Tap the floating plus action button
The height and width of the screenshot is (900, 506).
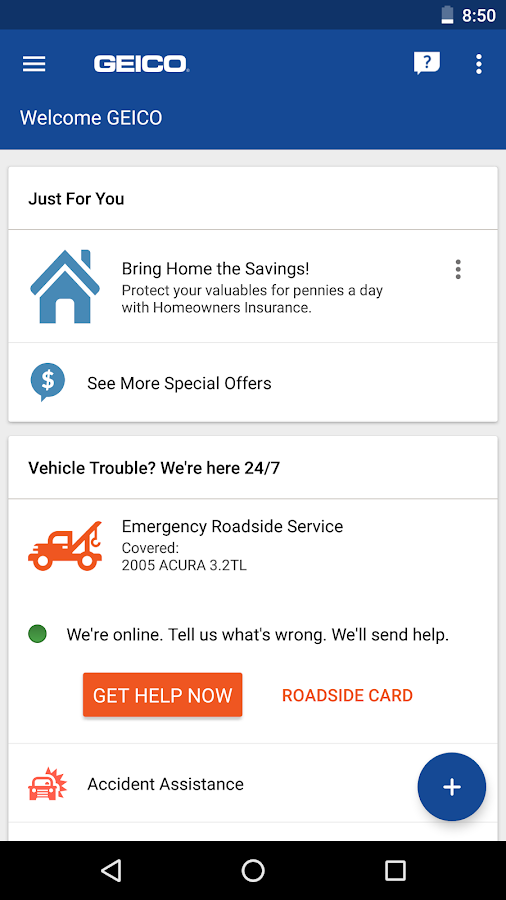pyautogui.click(x=451, y=786)
